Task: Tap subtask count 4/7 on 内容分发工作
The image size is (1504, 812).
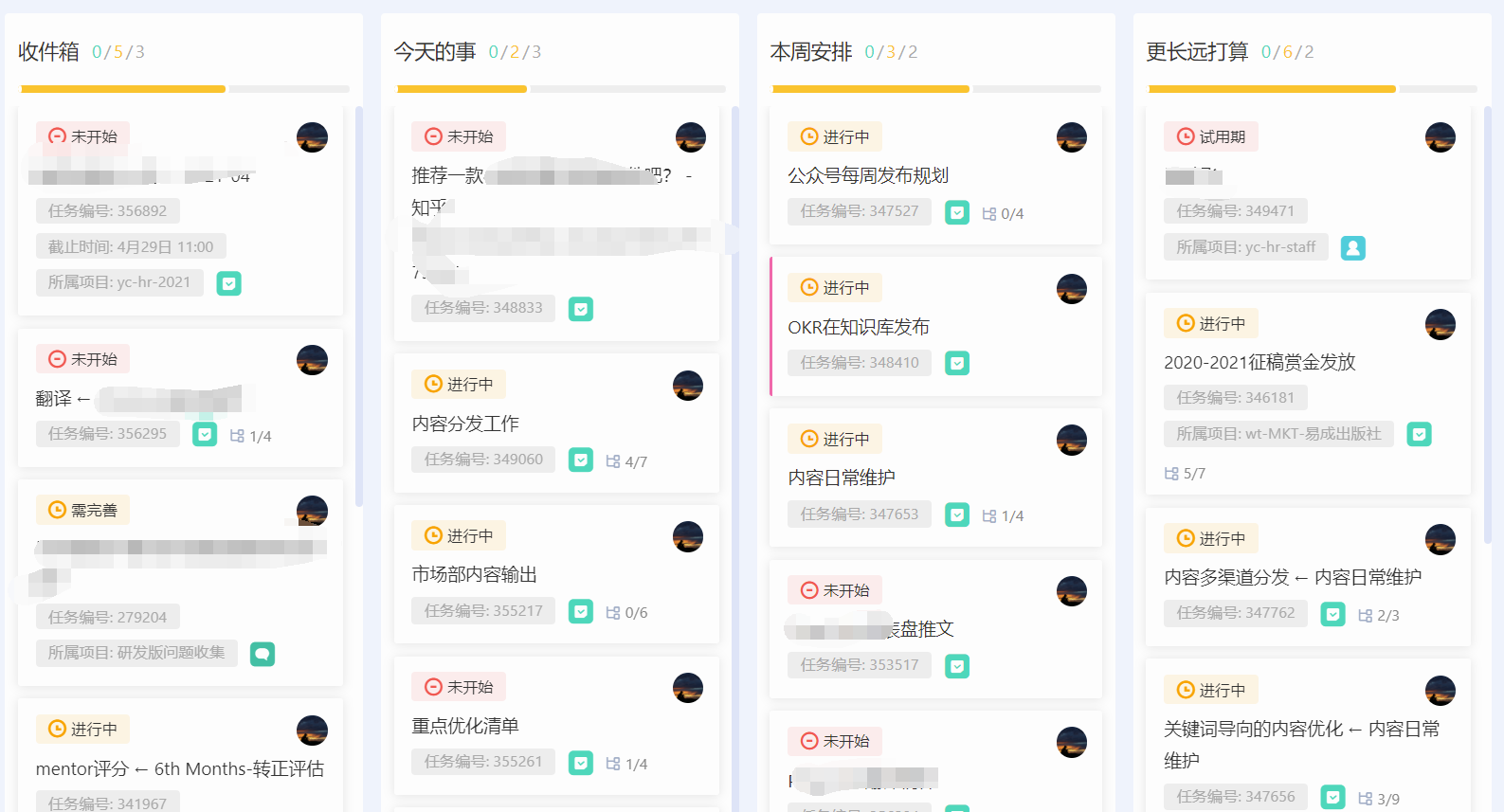Action: (x=627, y=461)
